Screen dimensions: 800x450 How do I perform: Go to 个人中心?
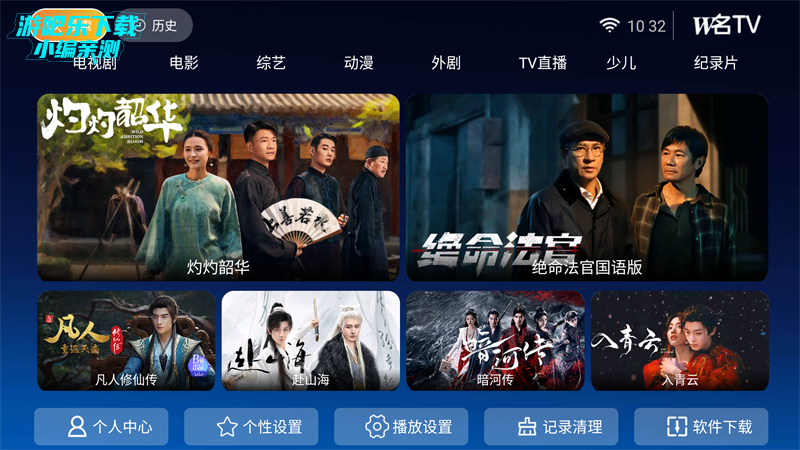point(101,427)
